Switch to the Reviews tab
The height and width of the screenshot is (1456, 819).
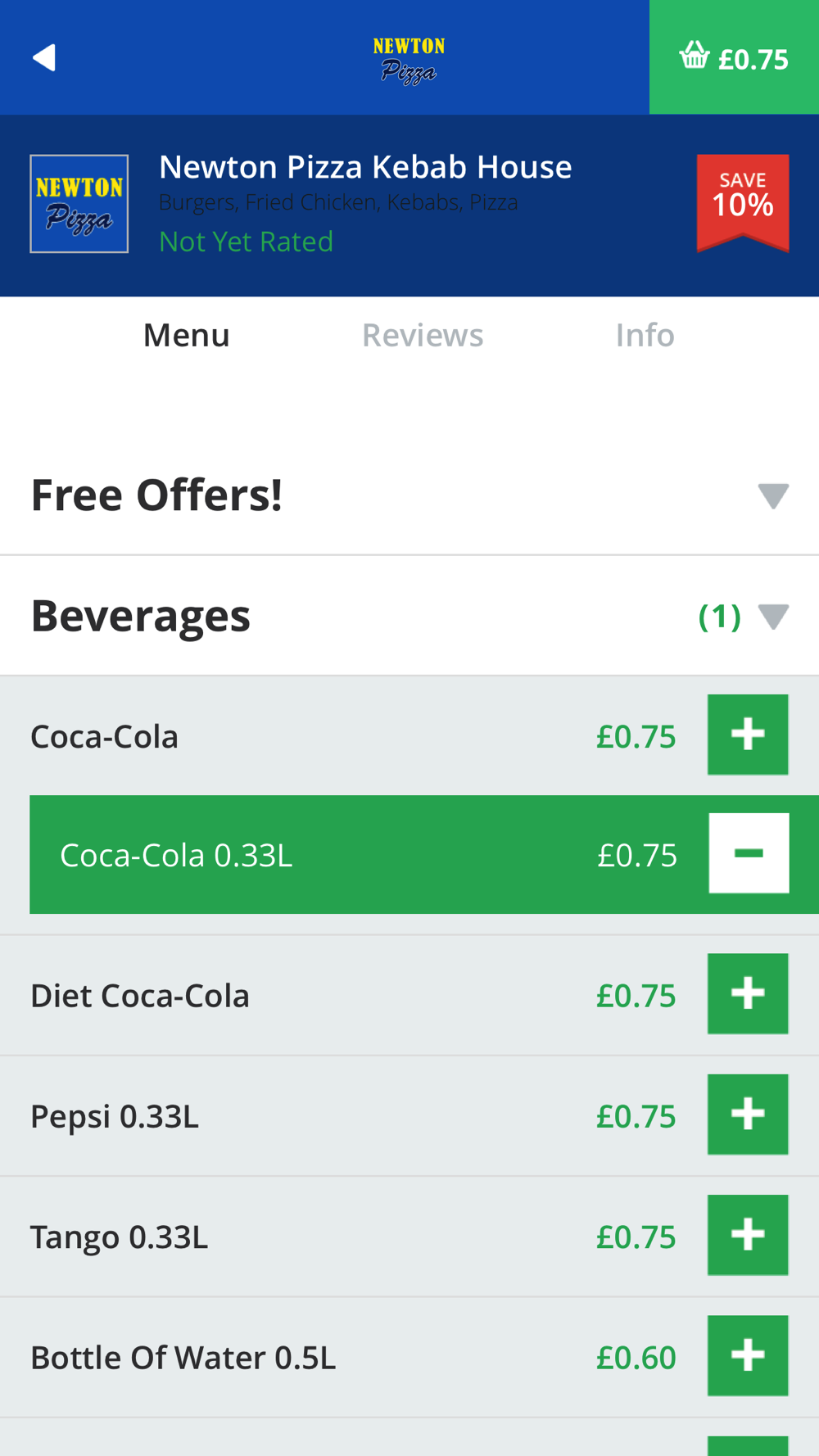(423, 335)
